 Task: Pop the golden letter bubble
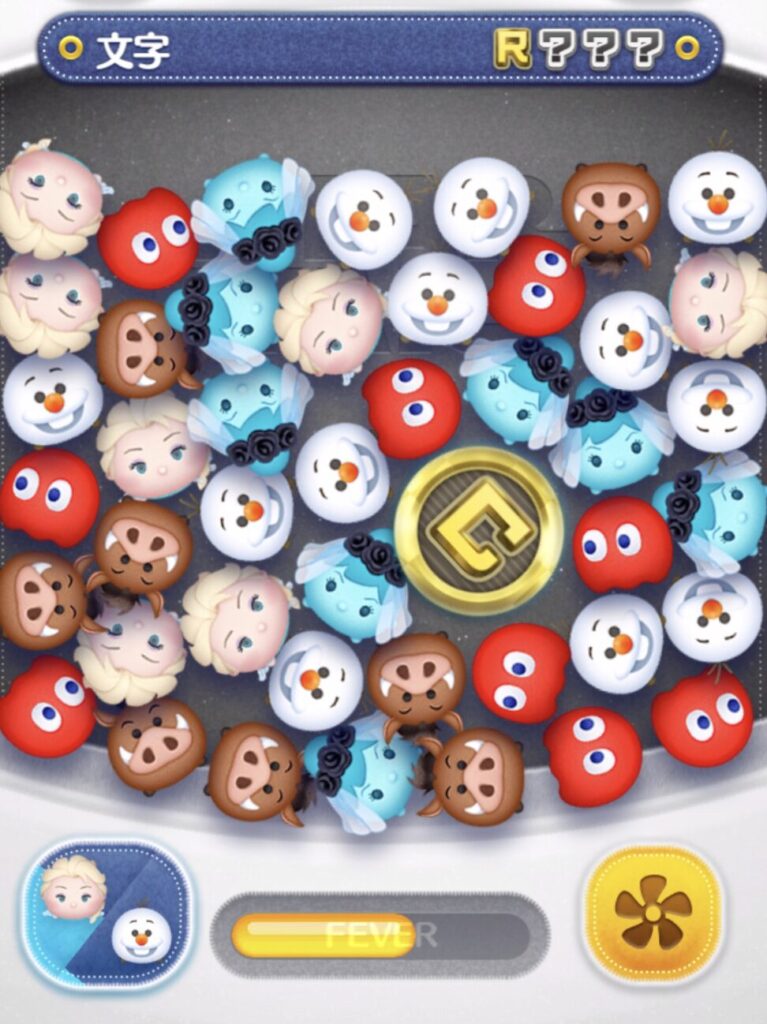[478, 530]
